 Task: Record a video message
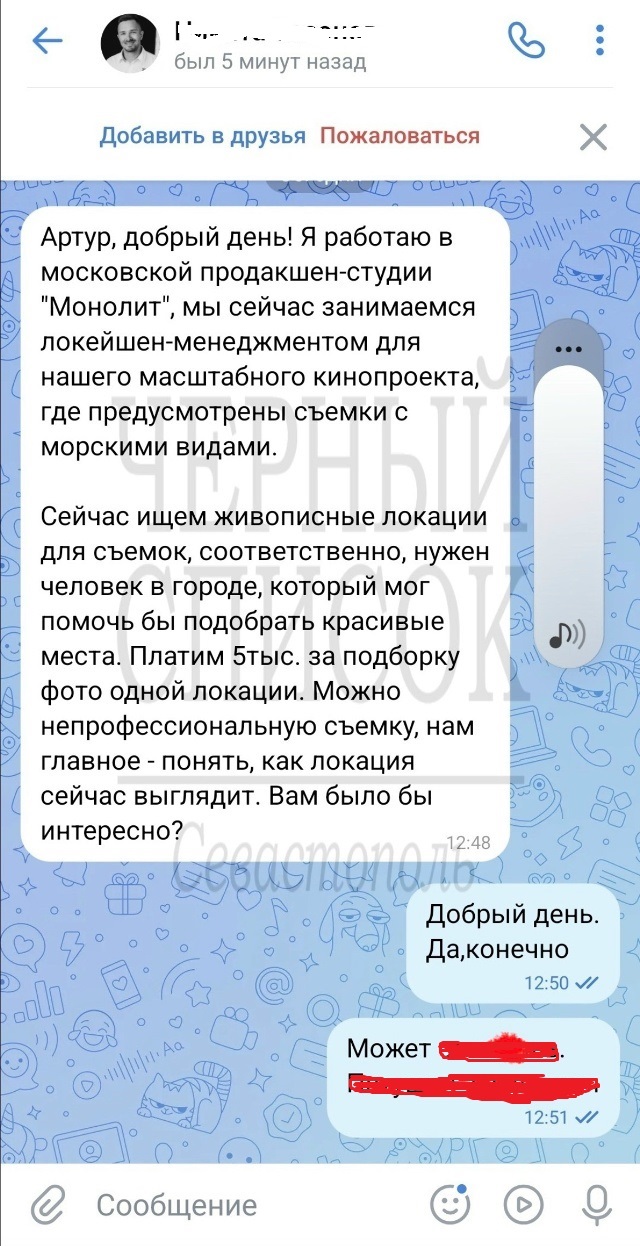(523, 1204)
